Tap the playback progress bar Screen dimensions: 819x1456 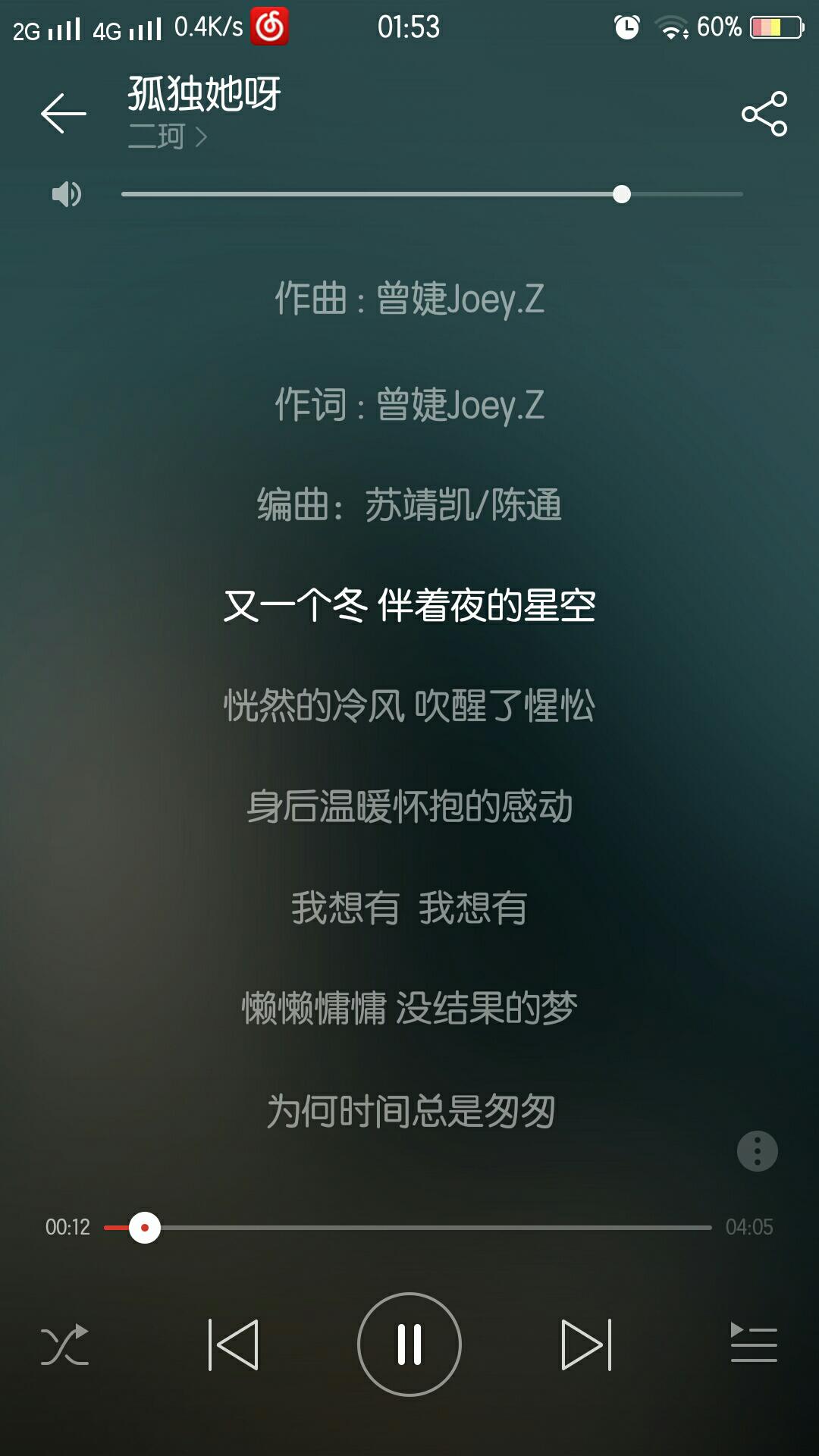[x=408, y=1227]
